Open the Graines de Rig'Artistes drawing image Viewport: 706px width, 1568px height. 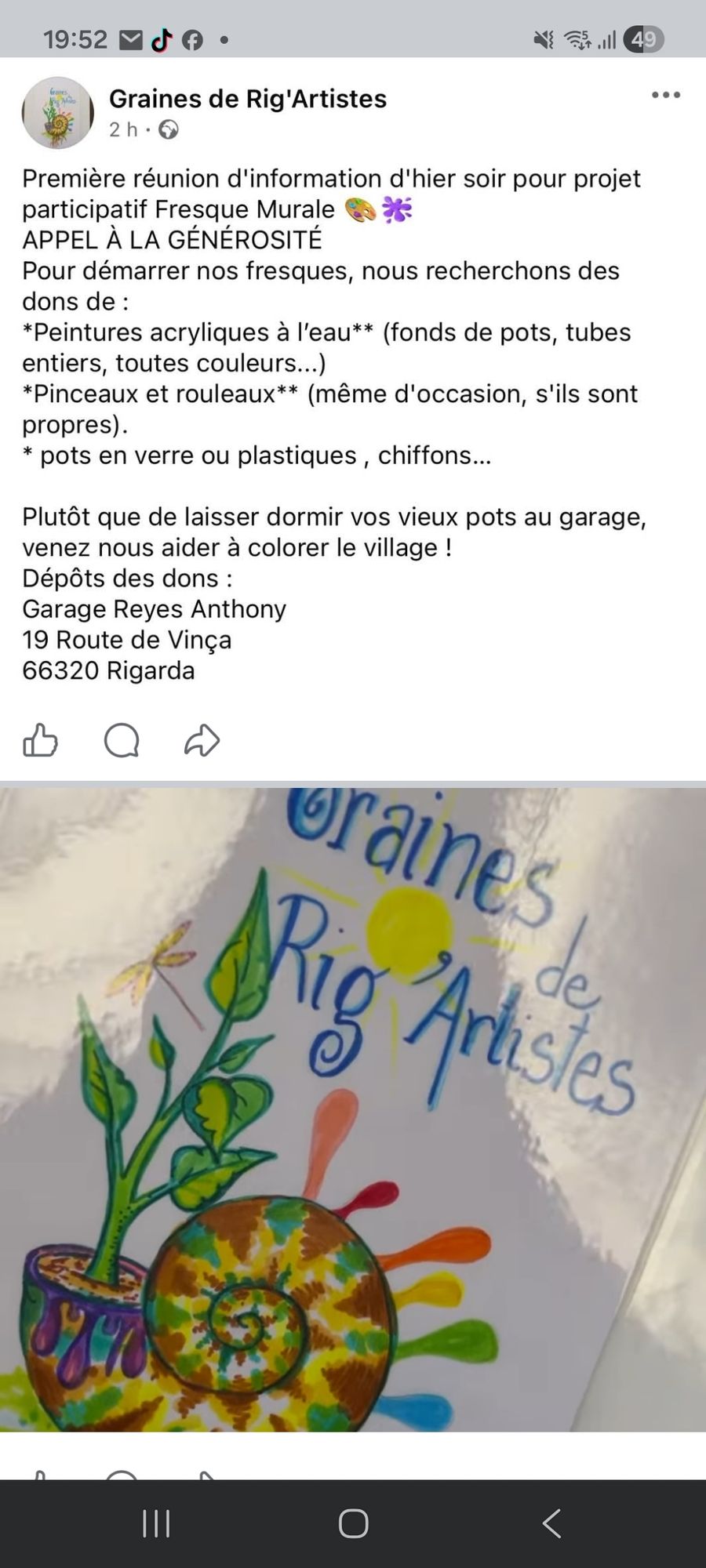[x=353, y=1109]
